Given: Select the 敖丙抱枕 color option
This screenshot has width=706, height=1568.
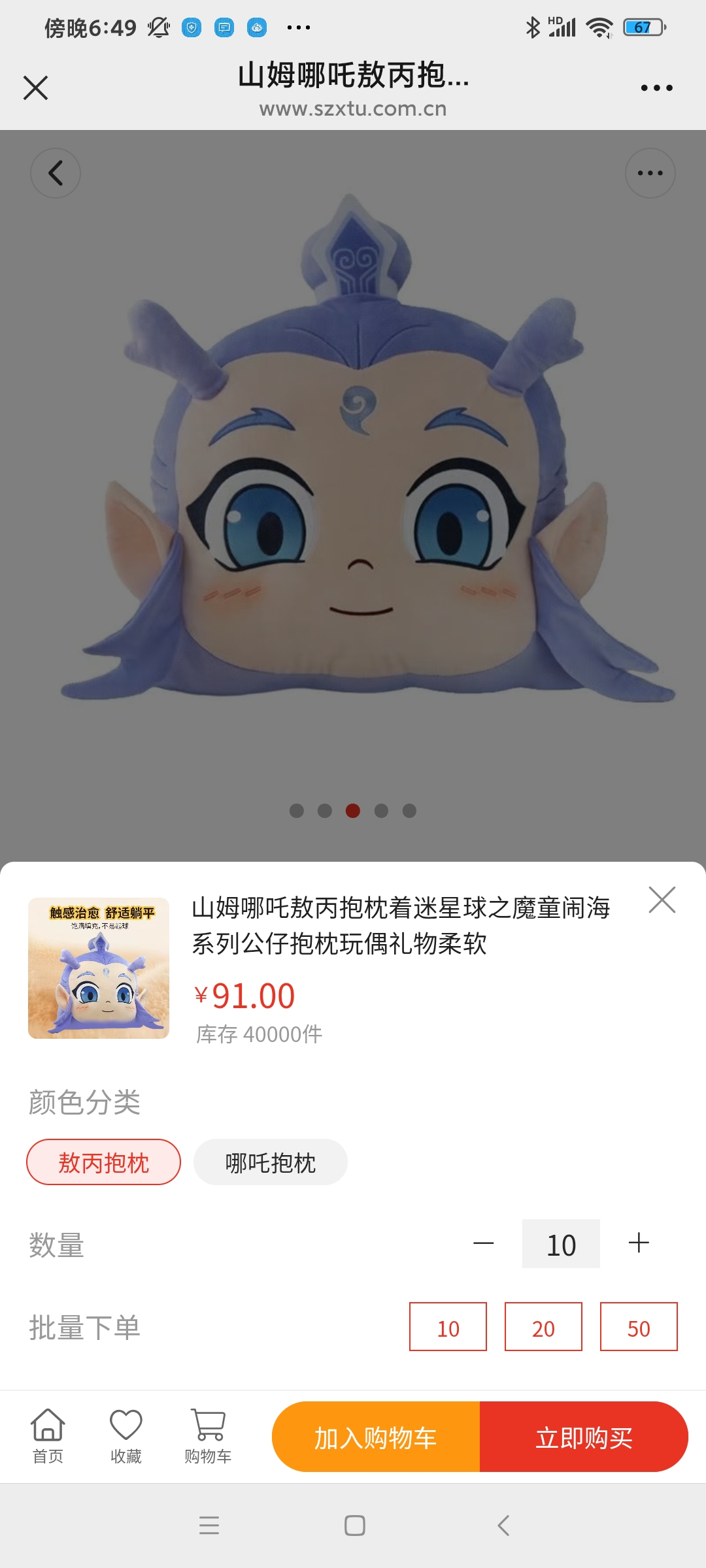Looking at the screenshot, I should [x=103, y=1162].
